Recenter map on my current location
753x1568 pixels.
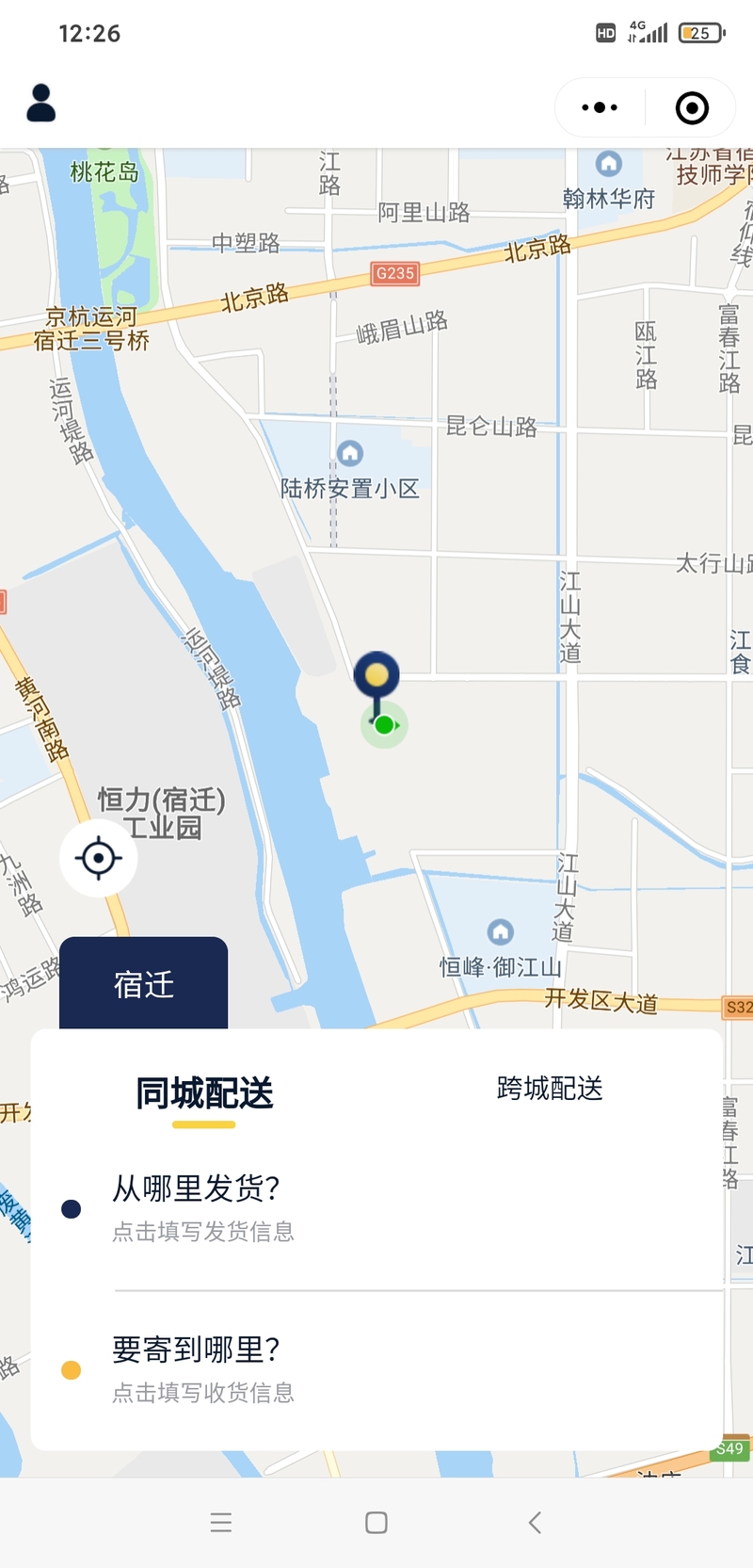tap(99, 858)
